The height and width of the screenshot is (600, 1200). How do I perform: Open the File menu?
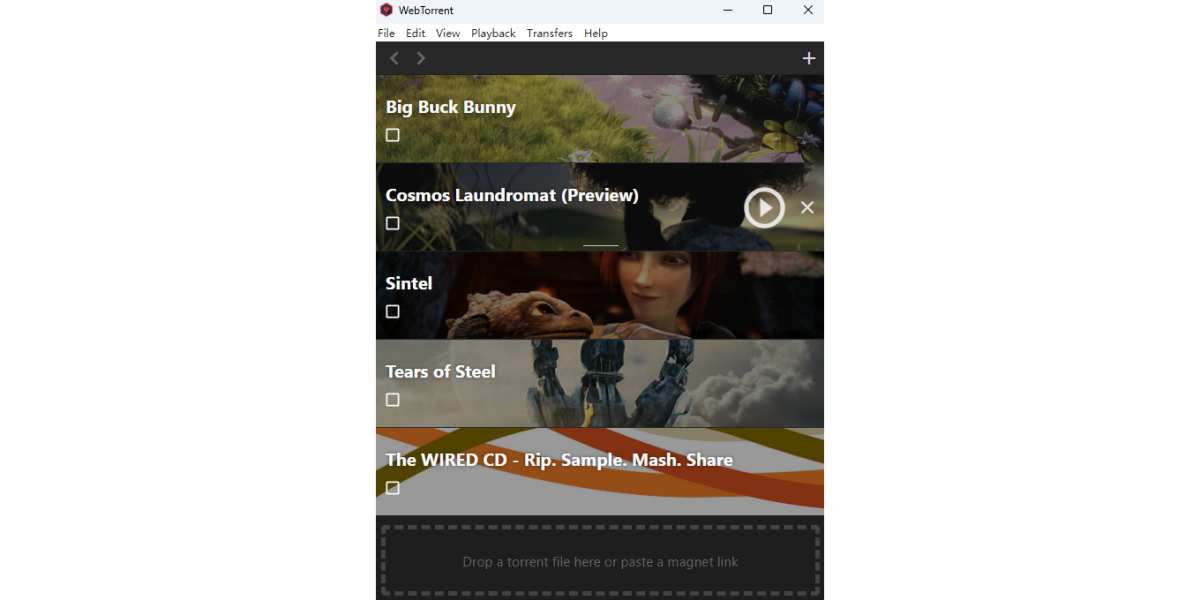point(386,33)
